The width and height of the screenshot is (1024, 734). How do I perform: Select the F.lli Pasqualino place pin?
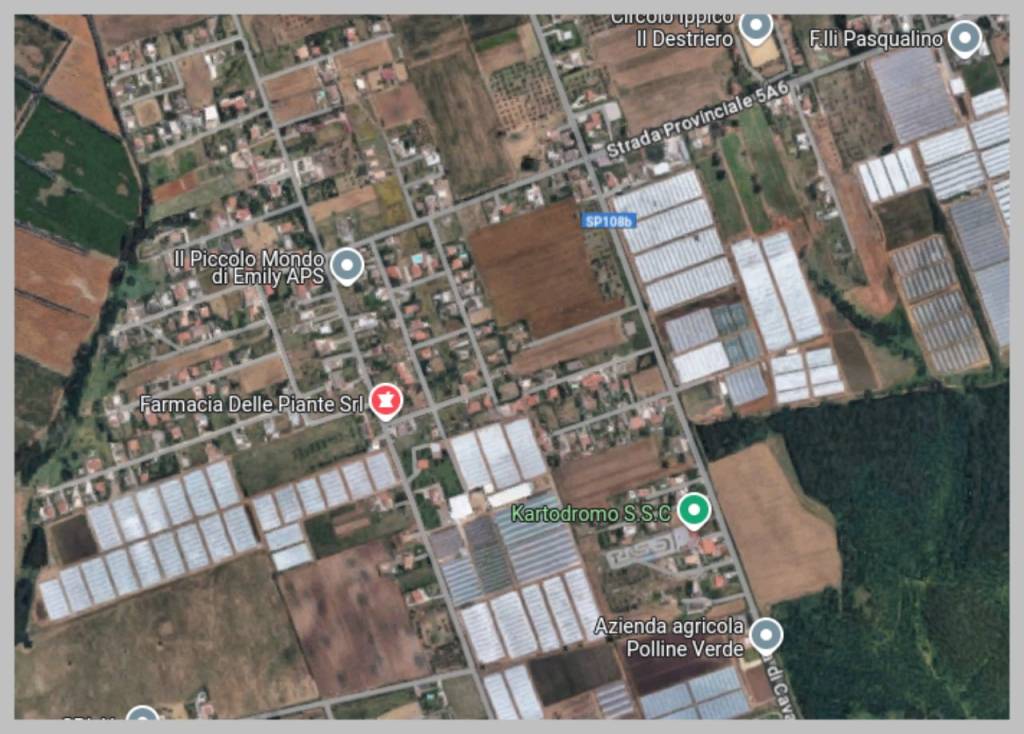click(x=964, y=38)
